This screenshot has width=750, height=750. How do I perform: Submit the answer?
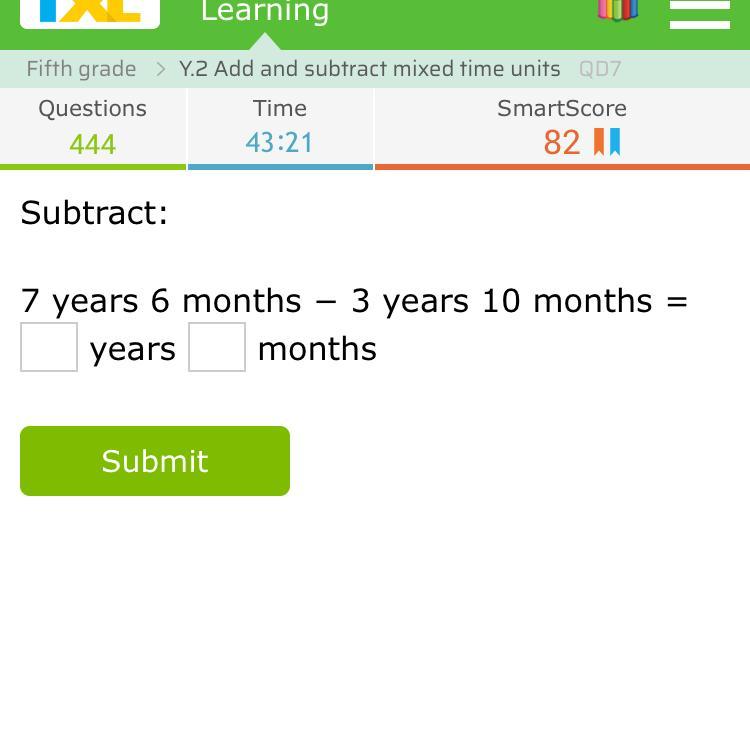click(155, 461)
